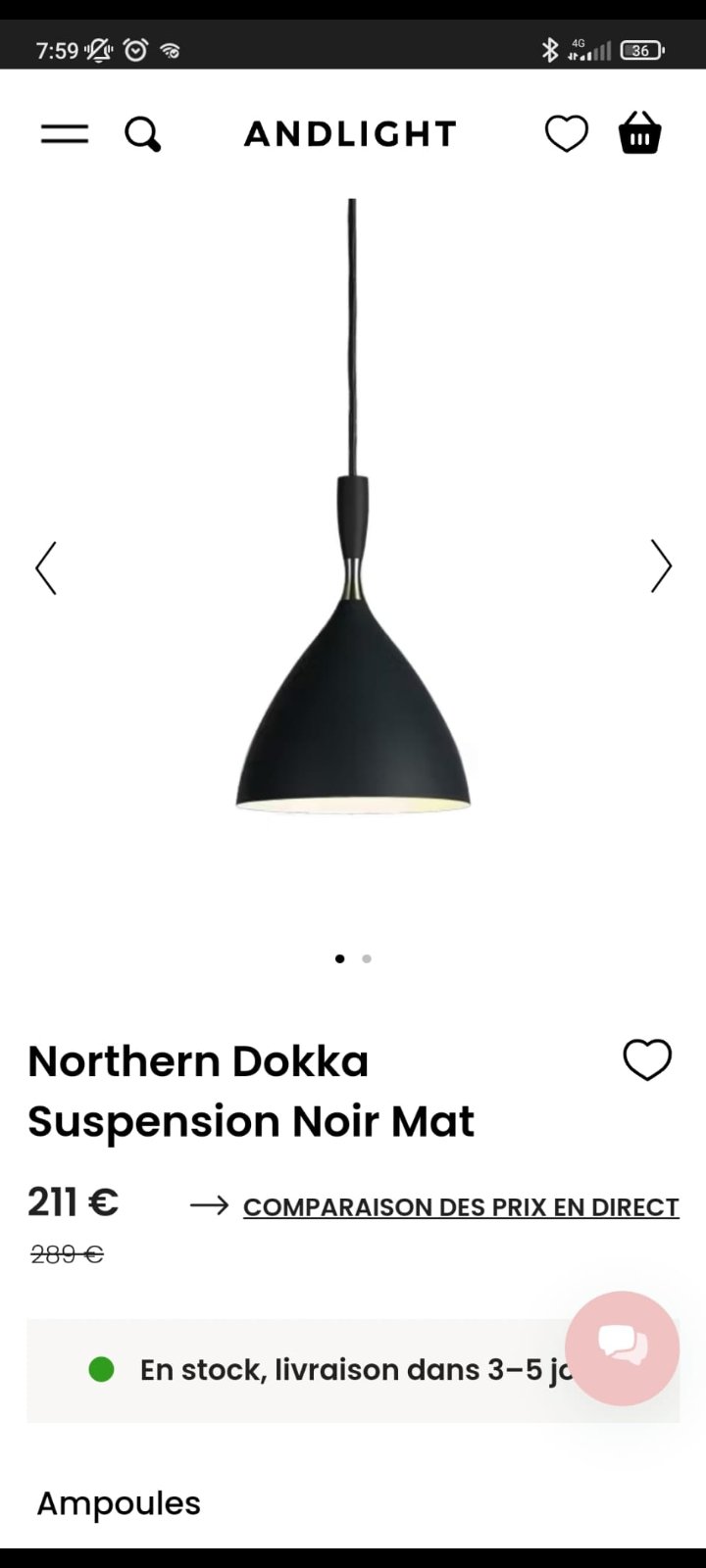Image resolution: width=706 pixels, height=1568 pixels.
Task: Open the live chat bubble
Action: tap(622, 1347)
